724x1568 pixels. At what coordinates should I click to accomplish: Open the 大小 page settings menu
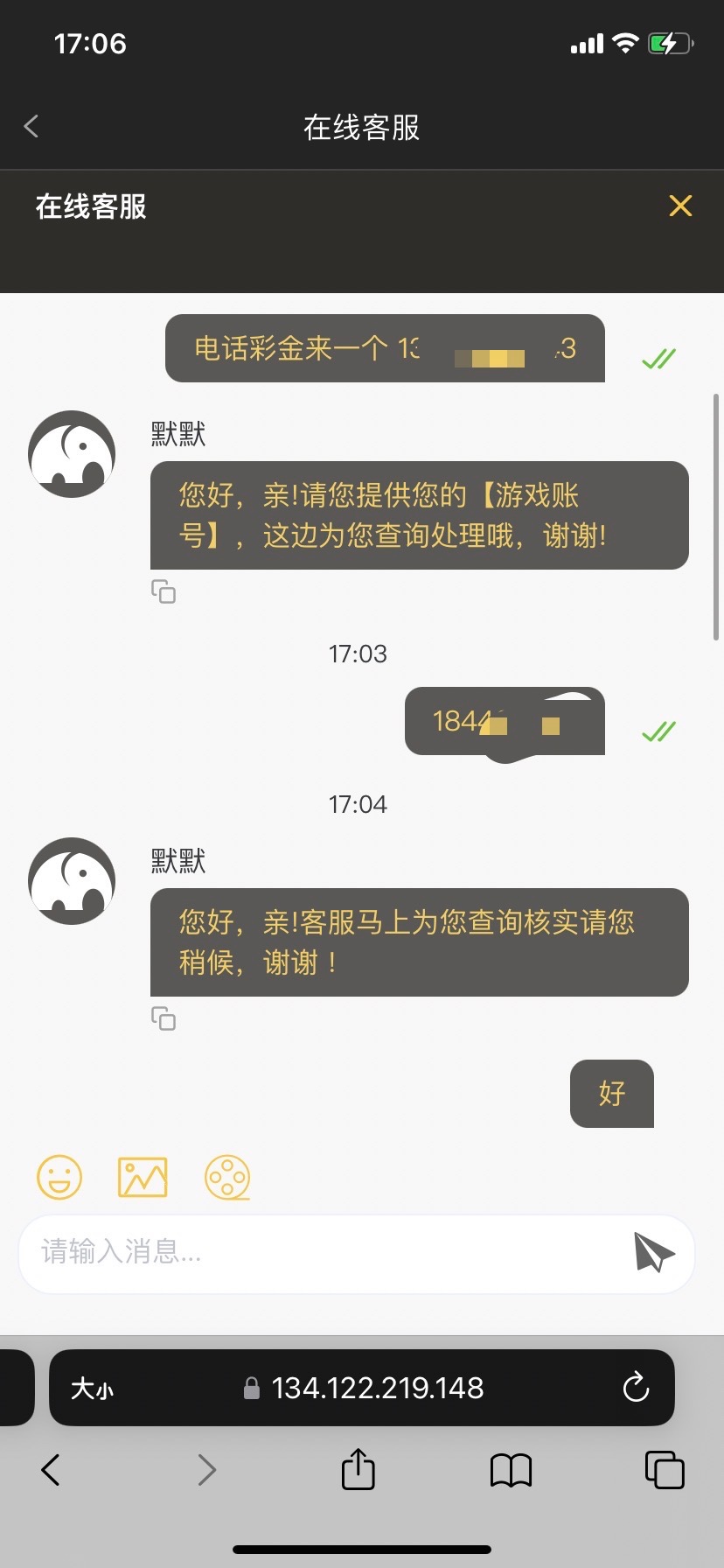(x=93, y=1389)
